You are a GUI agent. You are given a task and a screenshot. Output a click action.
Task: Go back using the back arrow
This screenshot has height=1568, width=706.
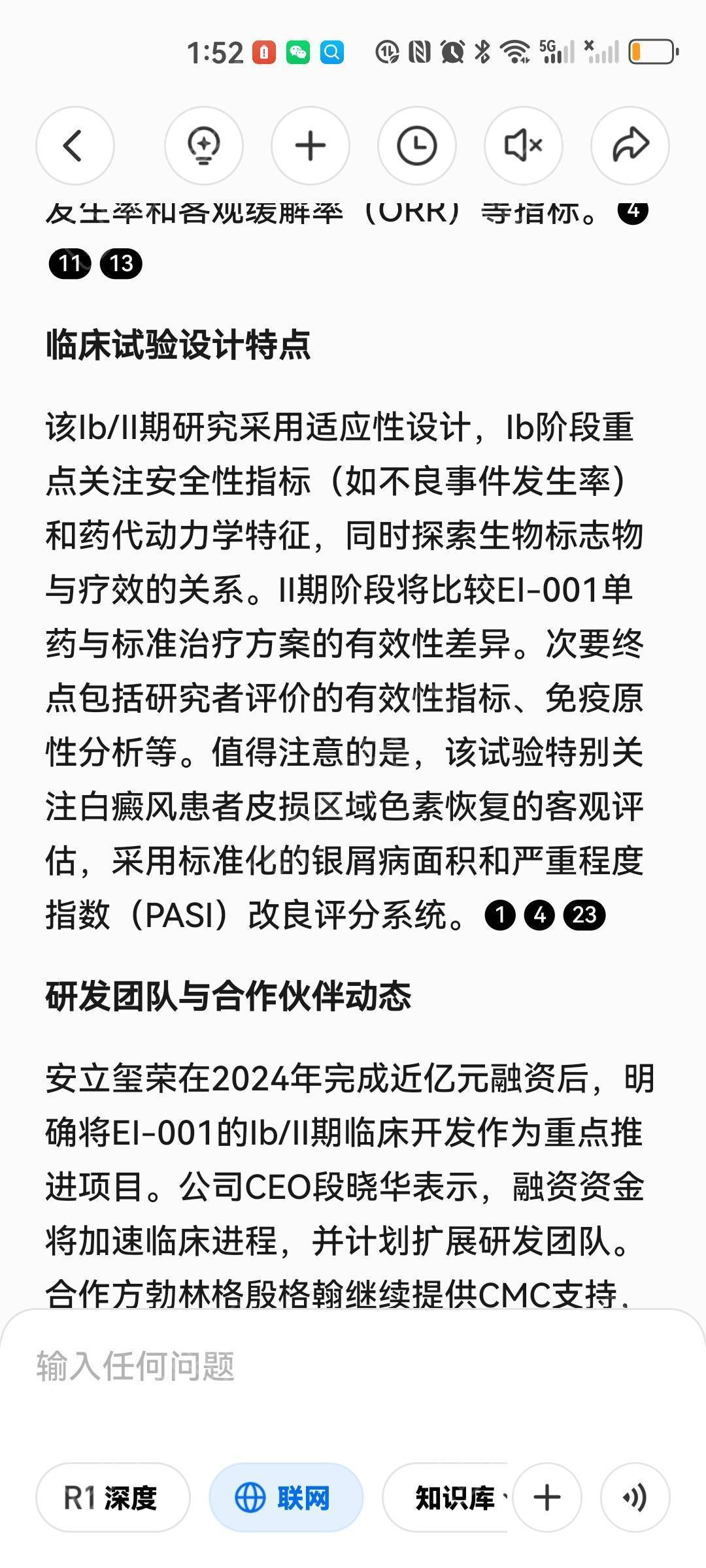pyautogui.click(x=75, y=145)
